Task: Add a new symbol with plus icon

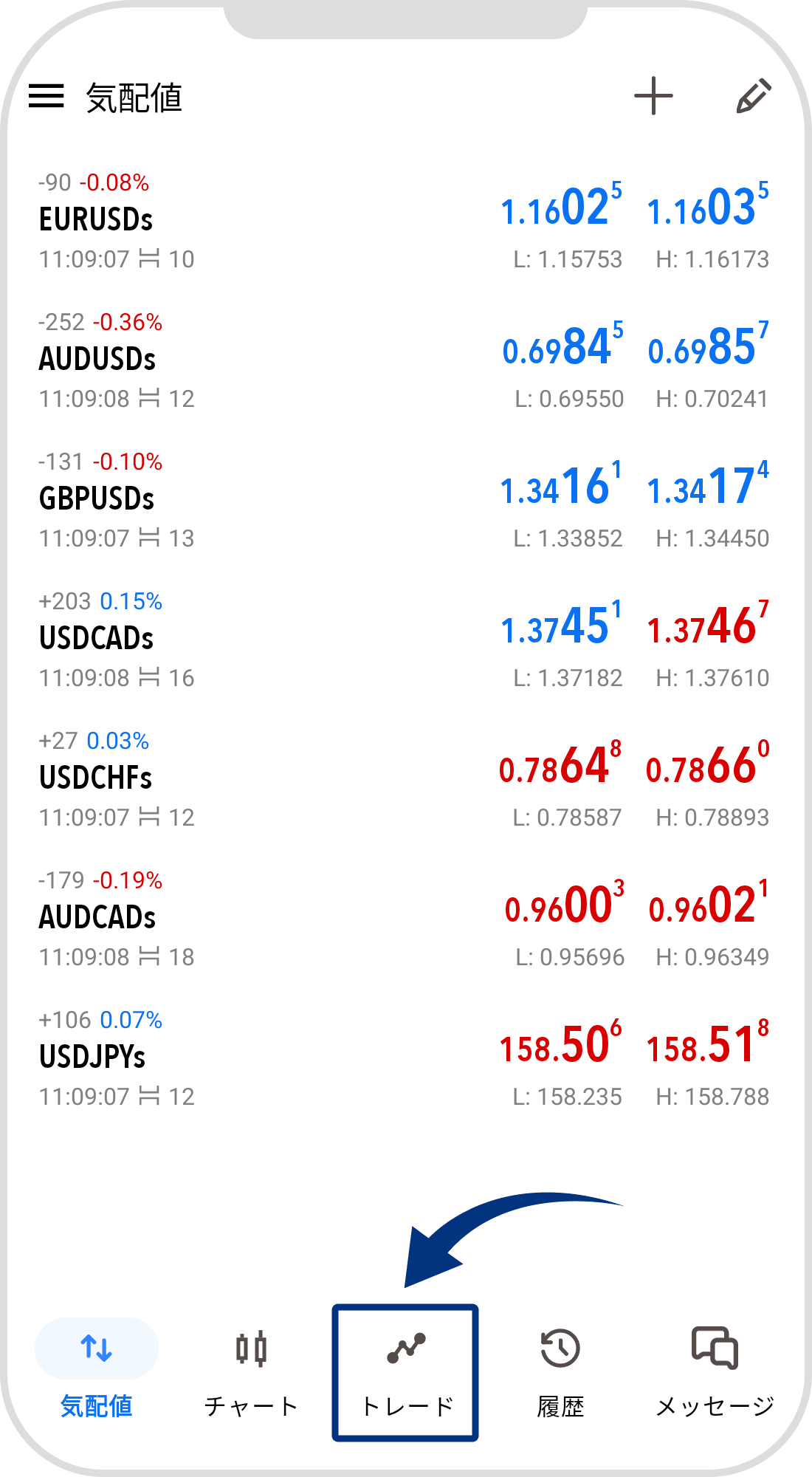Action: [x=653, y=97]
